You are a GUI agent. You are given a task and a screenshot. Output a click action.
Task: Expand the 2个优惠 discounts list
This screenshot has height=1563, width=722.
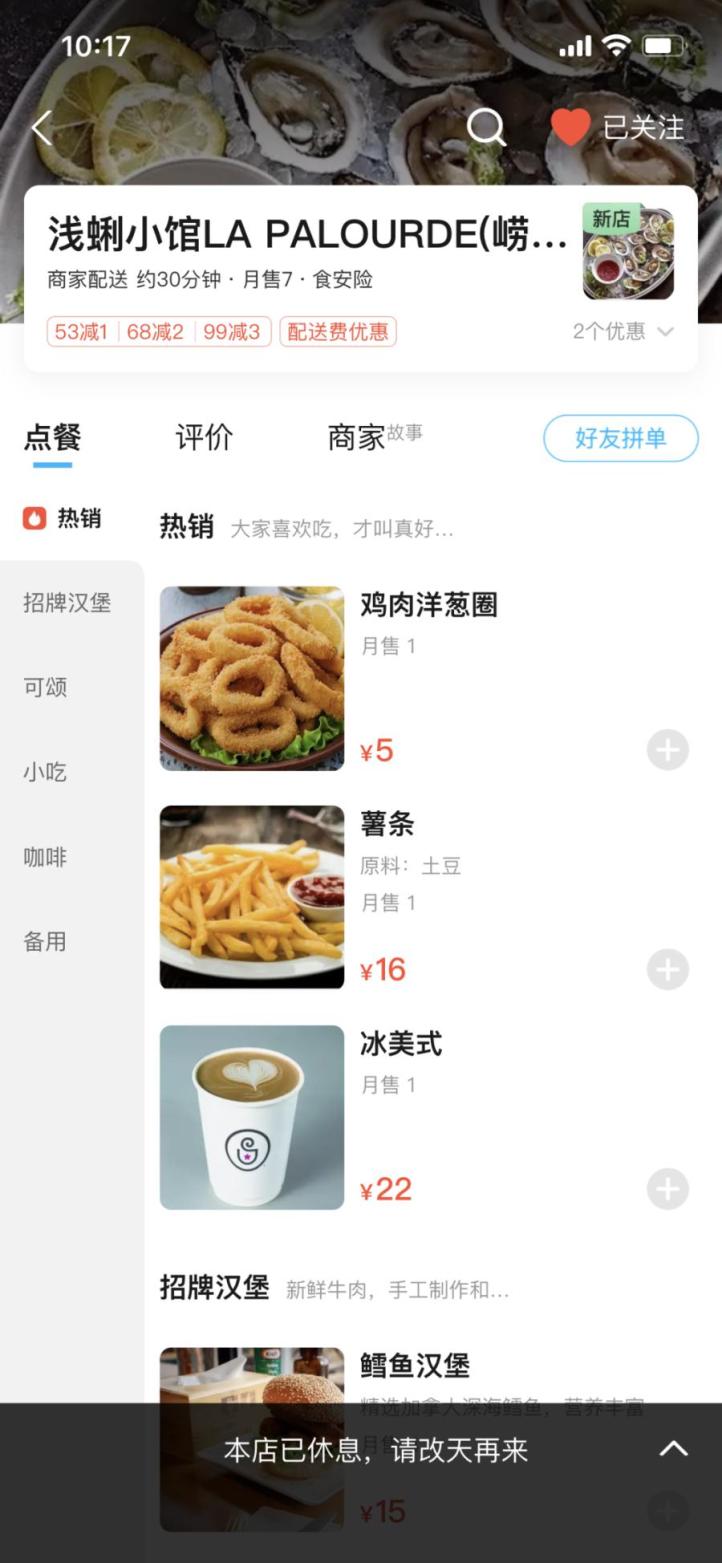coord(622,332)
